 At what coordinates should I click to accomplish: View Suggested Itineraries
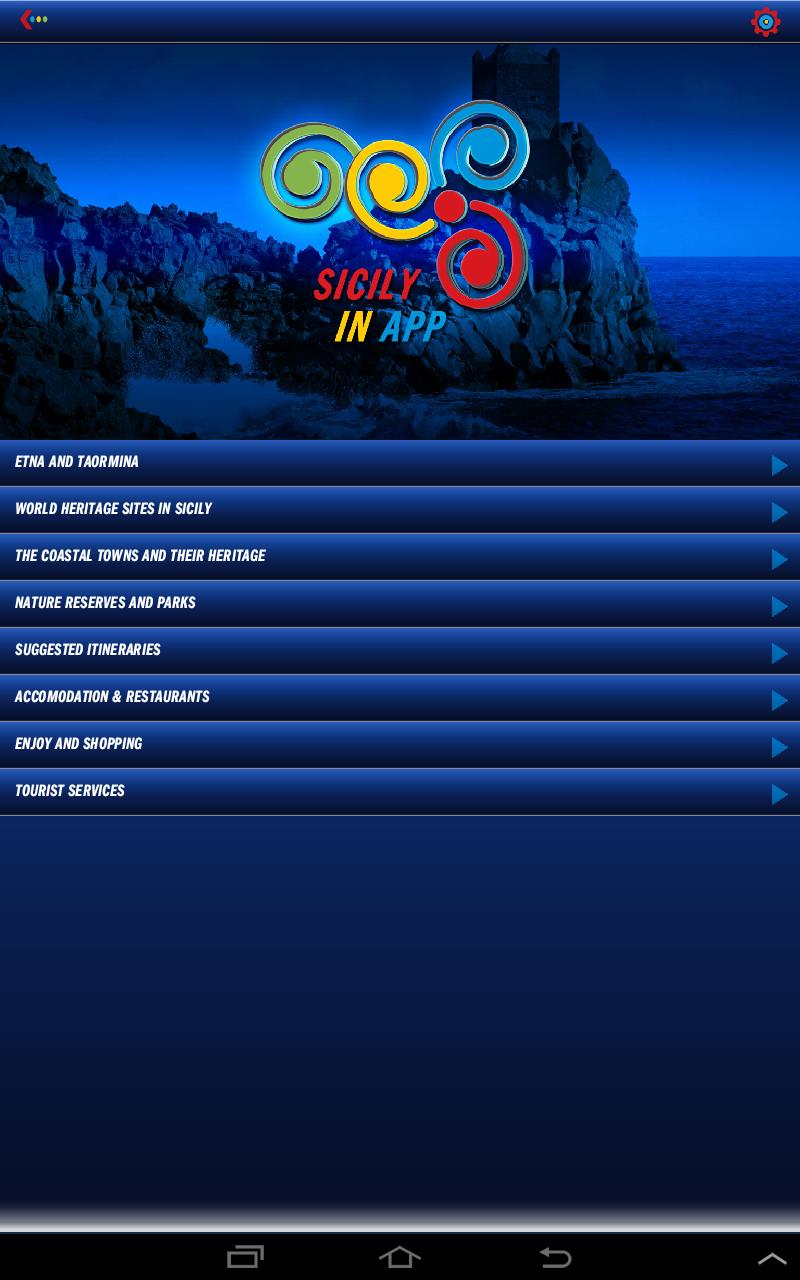[x=400, y=651]
